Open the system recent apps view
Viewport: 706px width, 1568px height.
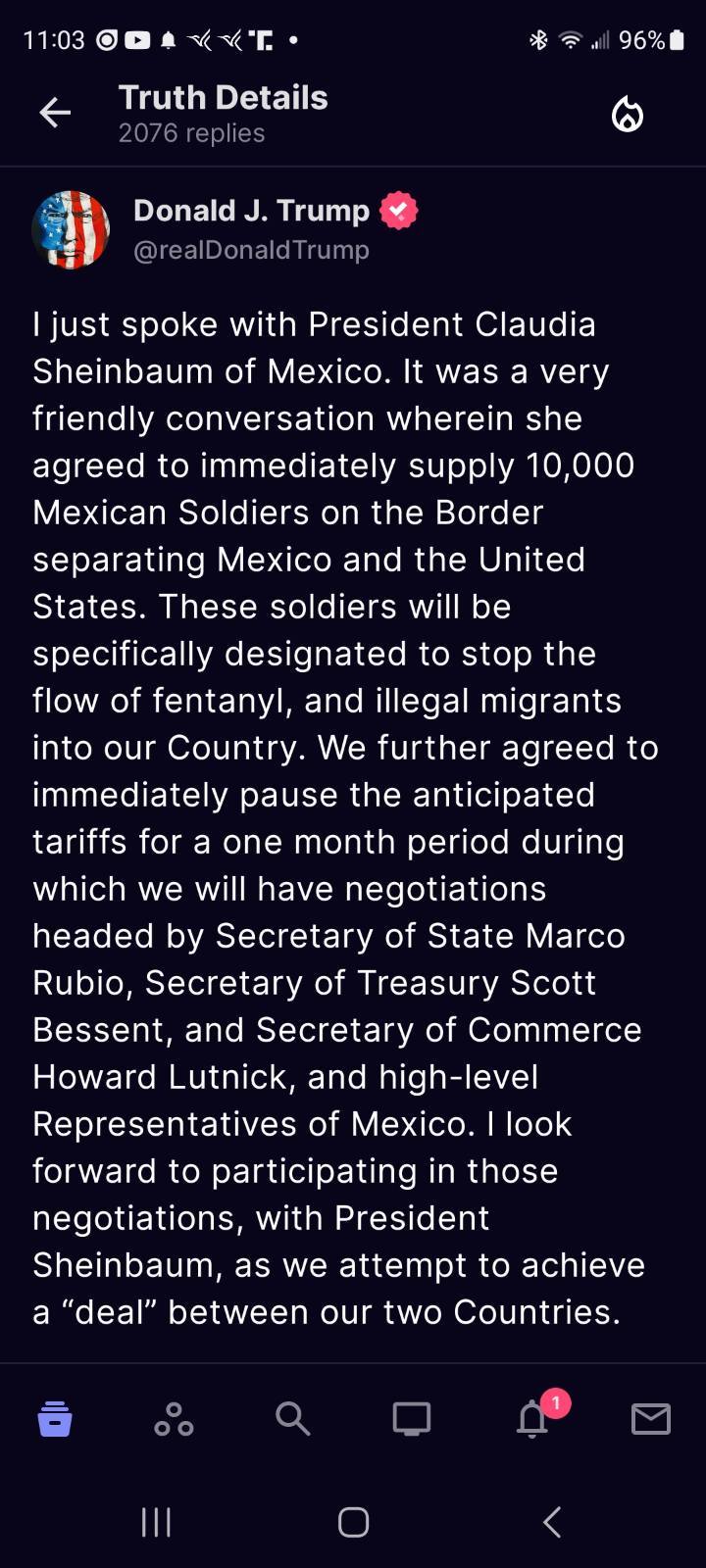click(156, 1522)
